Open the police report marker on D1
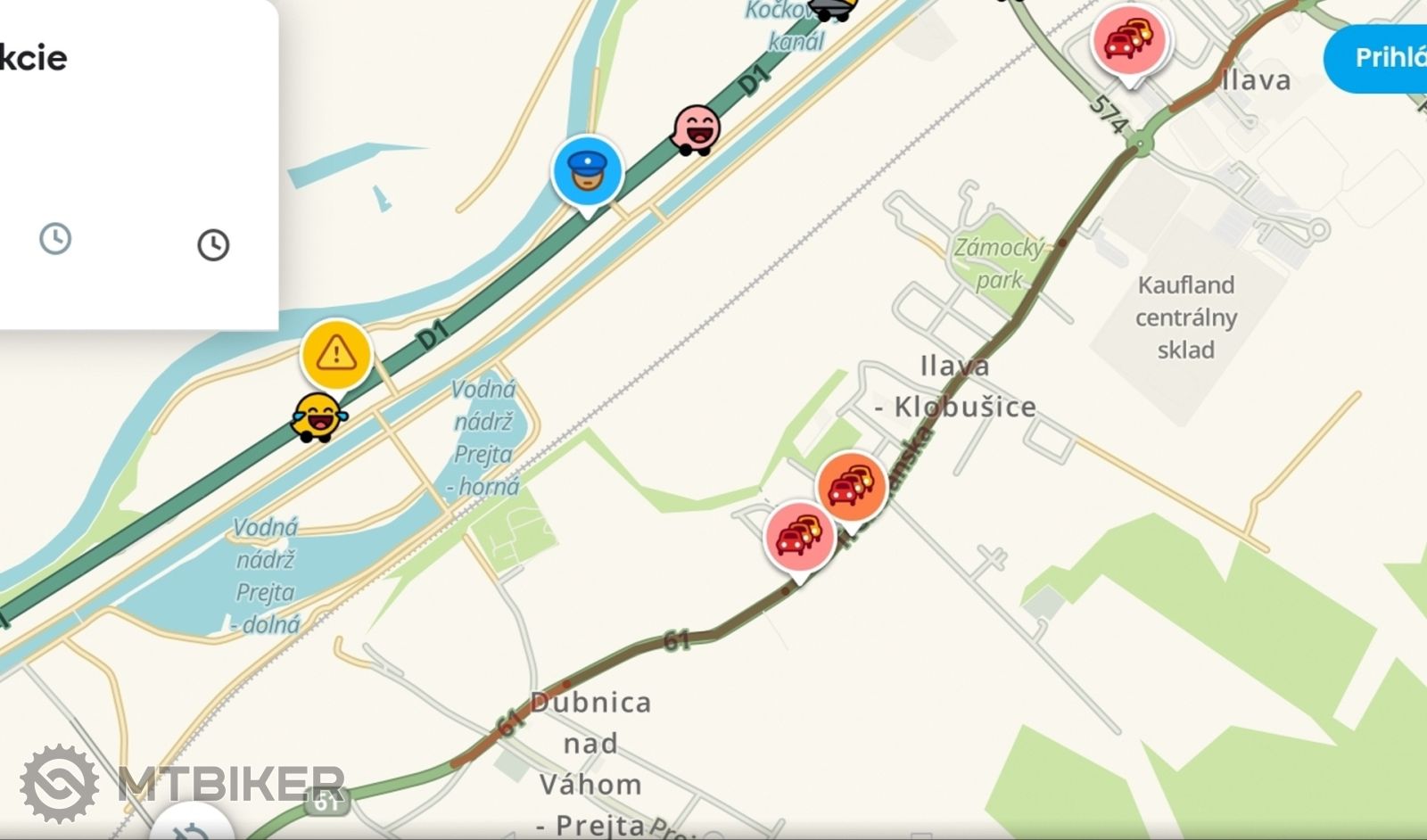 587,171
